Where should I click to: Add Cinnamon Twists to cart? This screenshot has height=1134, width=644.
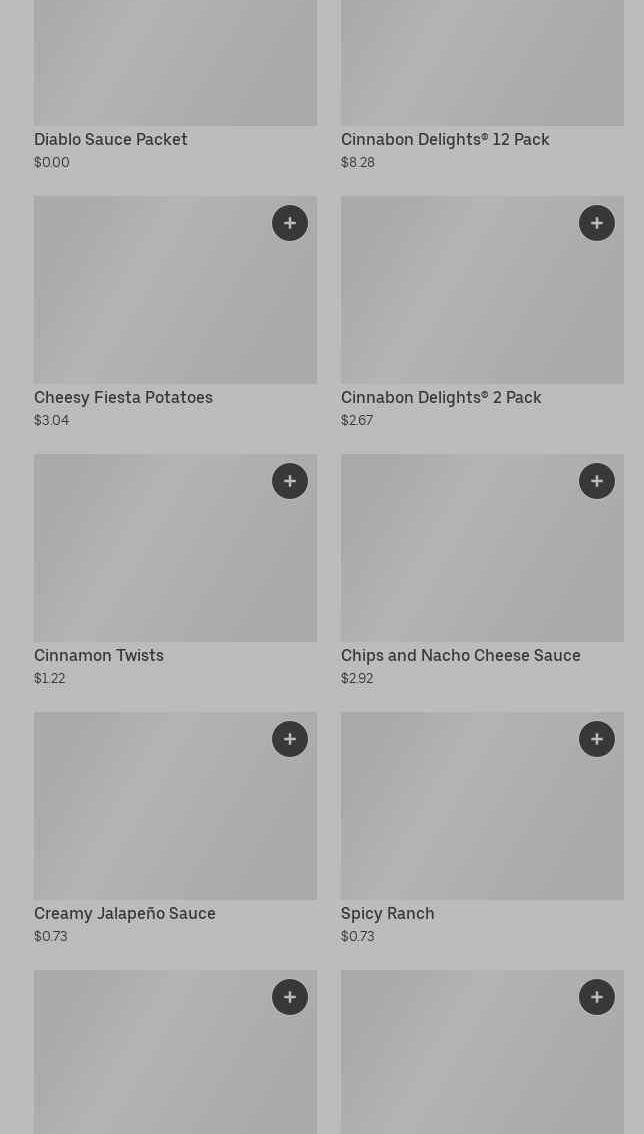(x=290, y=481)
